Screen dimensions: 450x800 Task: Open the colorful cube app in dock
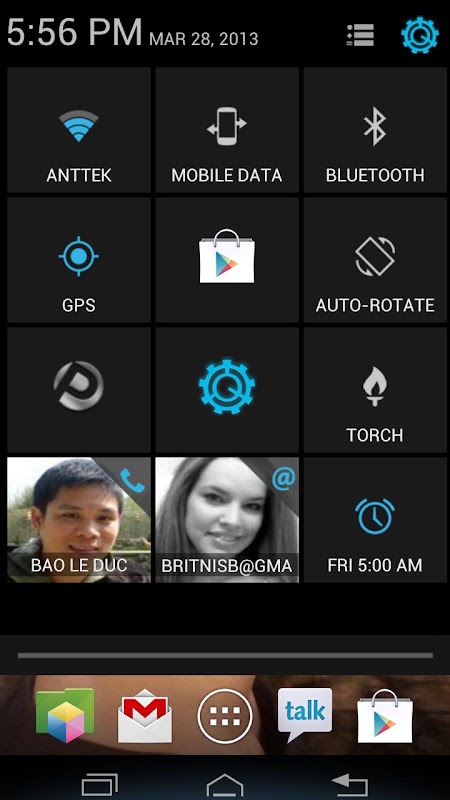65,715
